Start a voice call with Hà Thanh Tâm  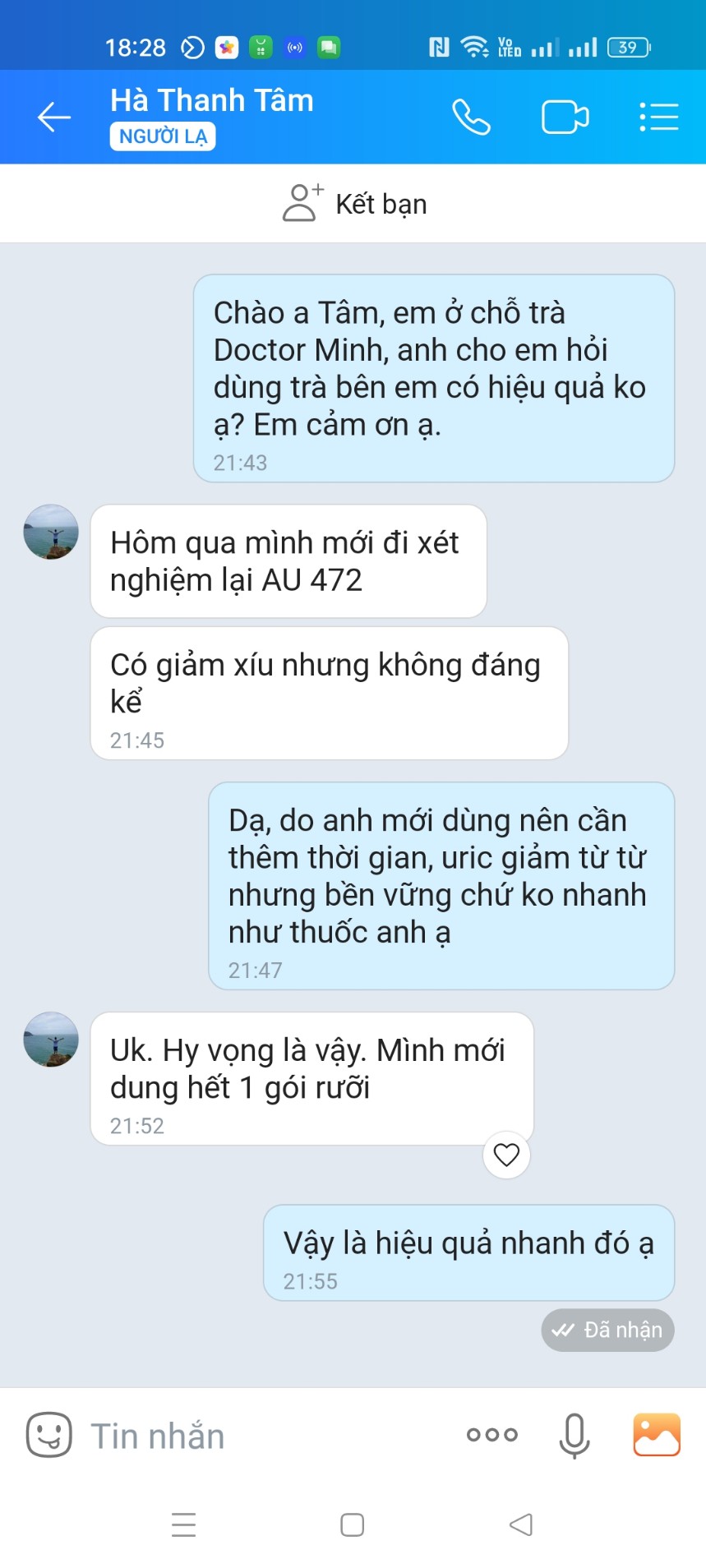tap(471, 117)
